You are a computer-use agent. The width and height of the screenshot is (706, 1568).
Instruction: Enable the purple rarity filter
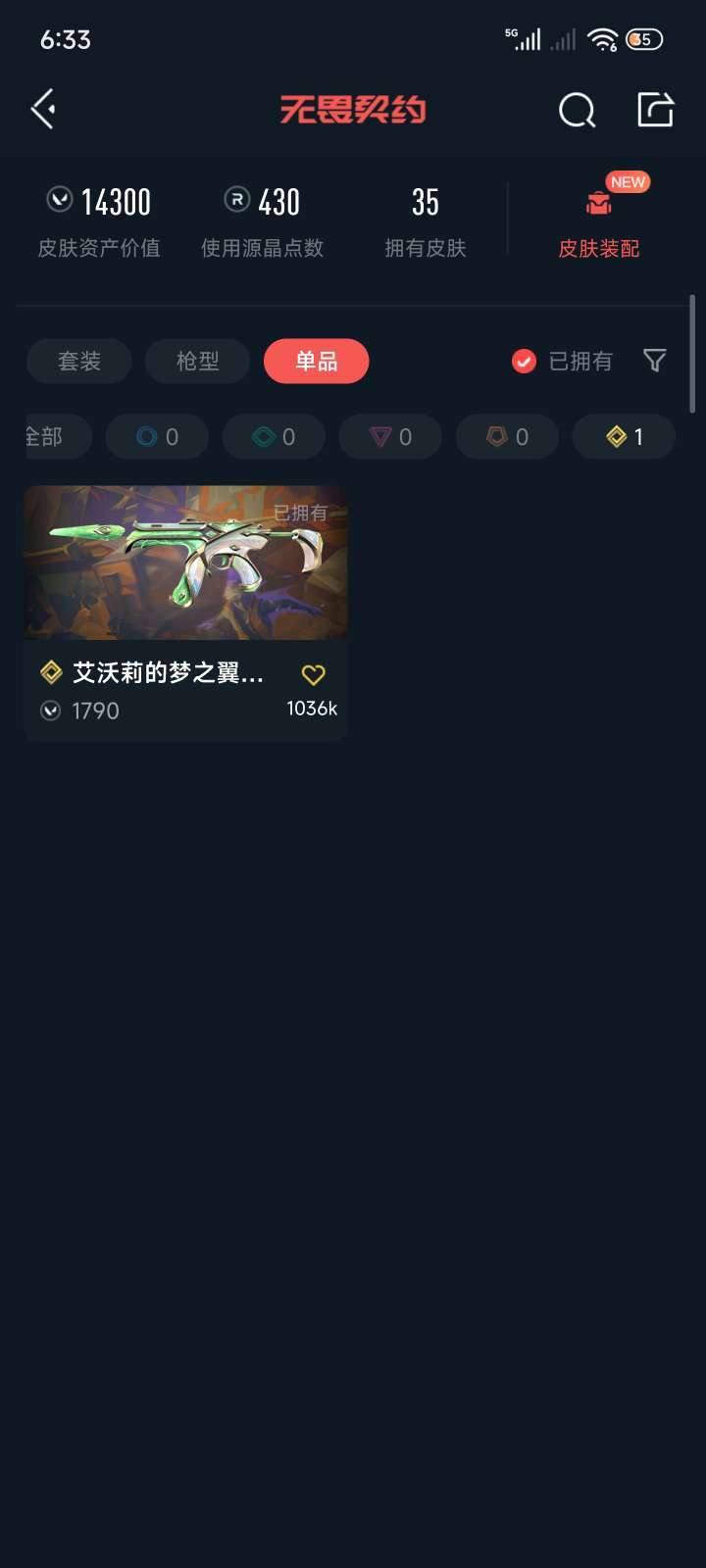pos(390,436)
